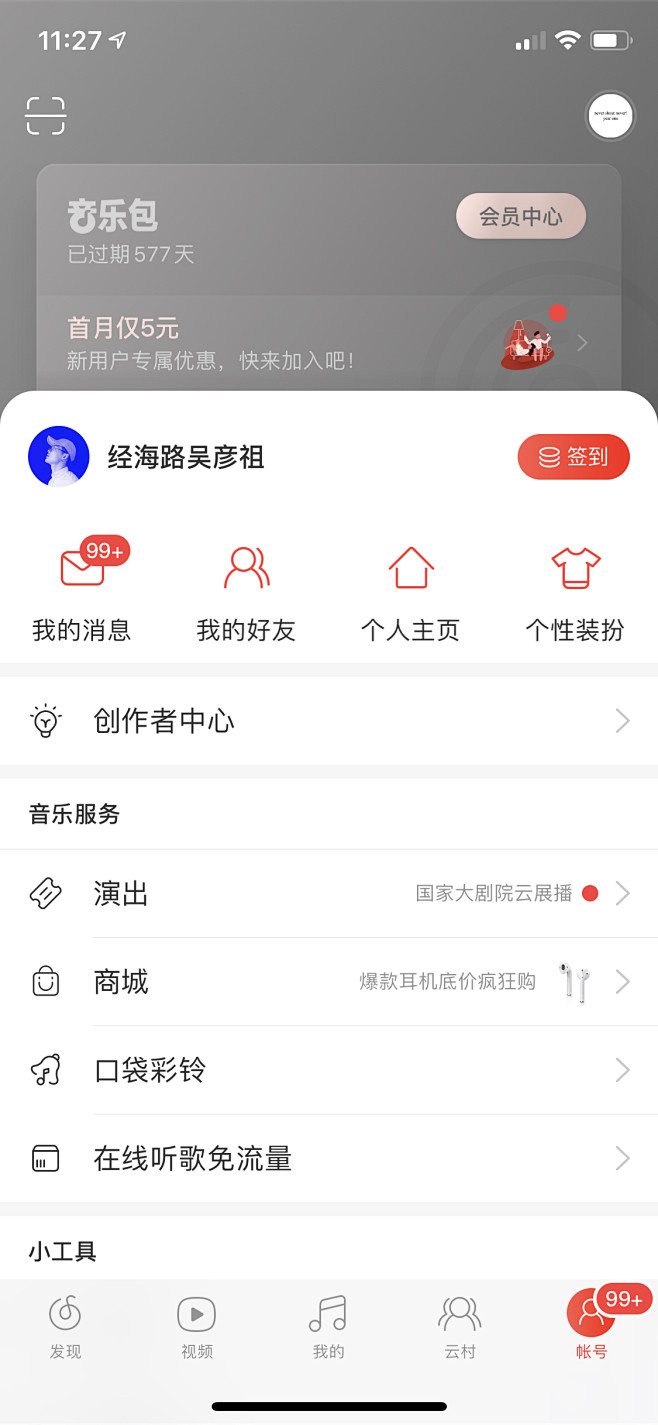Tap 签到 to check in

pos(573,457)
